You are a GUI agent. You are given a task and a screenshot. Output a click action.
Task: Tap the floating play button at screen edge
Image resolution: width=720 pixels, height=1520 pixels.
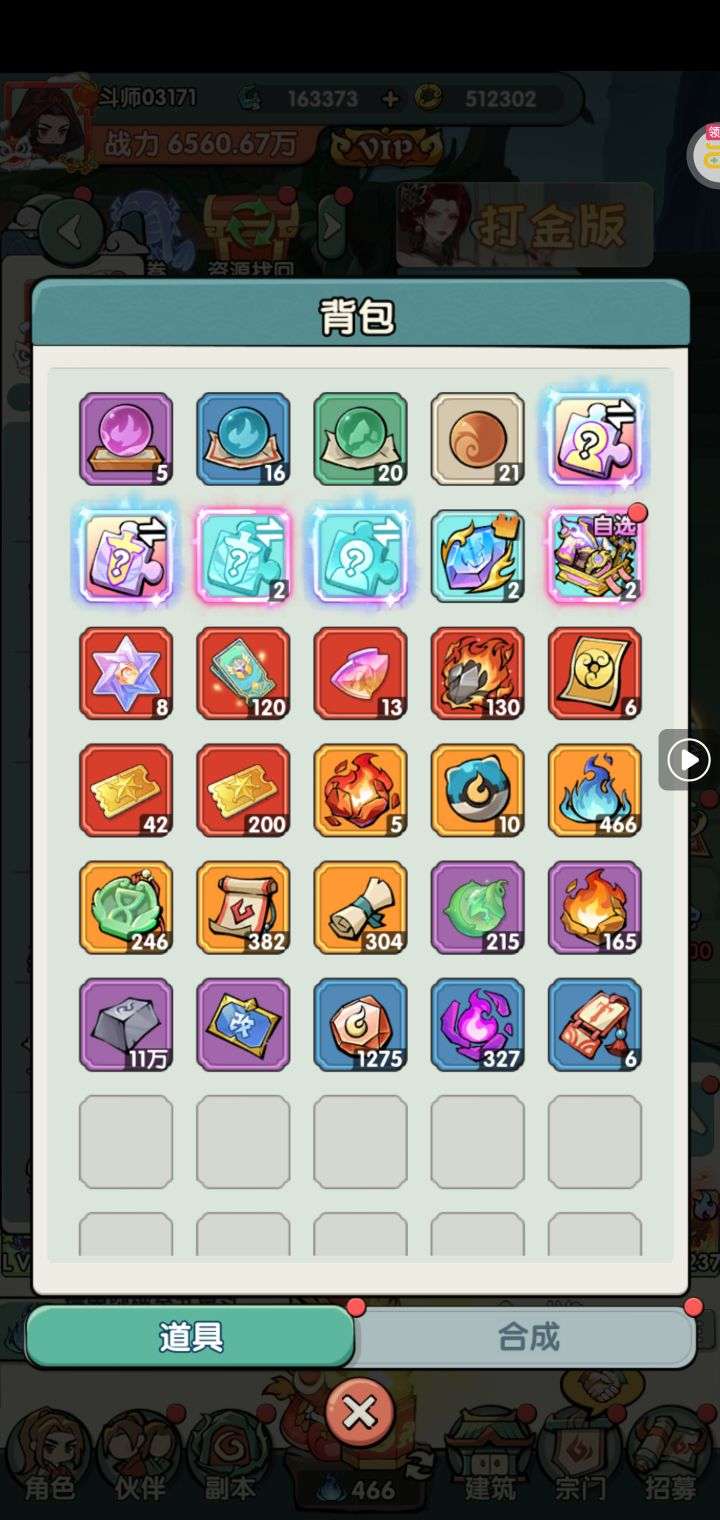689,760
